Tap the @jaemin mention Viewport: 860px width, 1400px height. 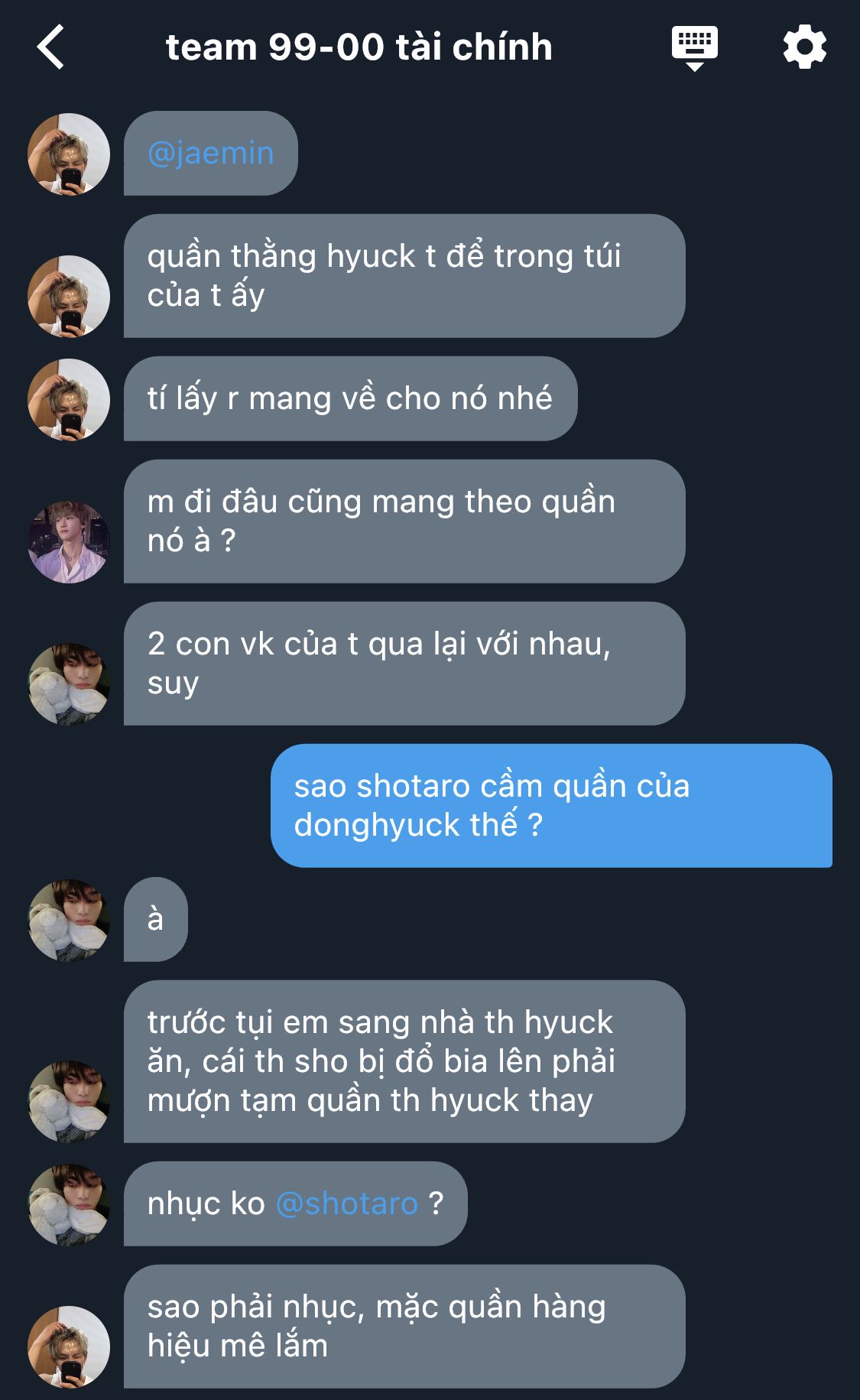[x=210, y=154]
